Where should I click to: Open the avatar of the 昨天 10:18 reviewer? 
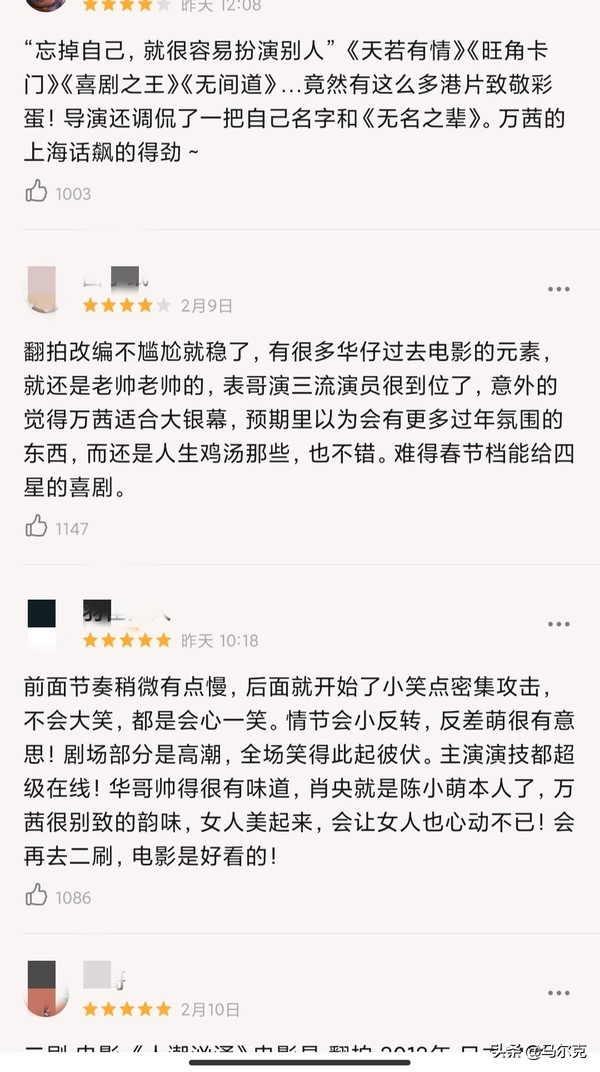[x=42, y=624]
